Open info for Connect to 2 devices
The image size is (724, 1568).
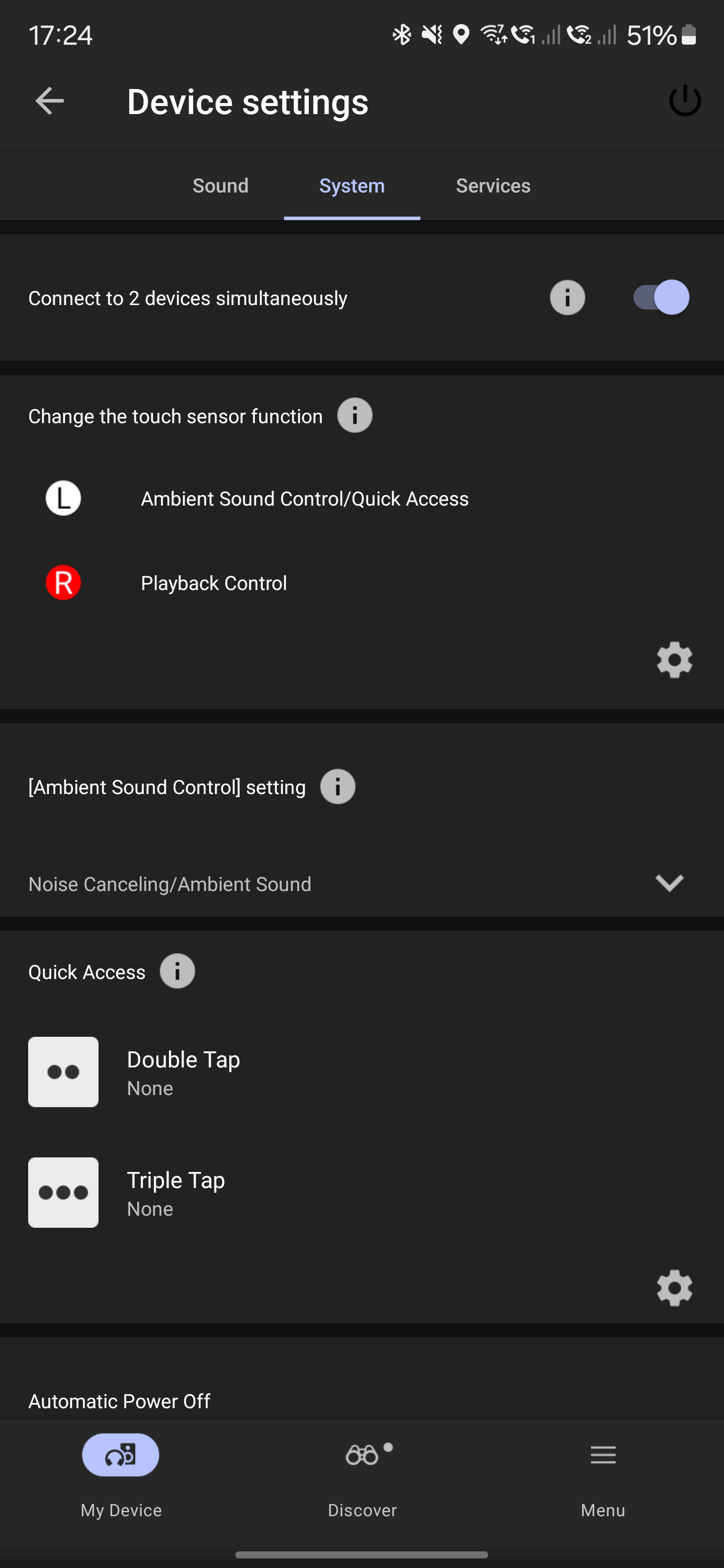[x=568, y=298]
